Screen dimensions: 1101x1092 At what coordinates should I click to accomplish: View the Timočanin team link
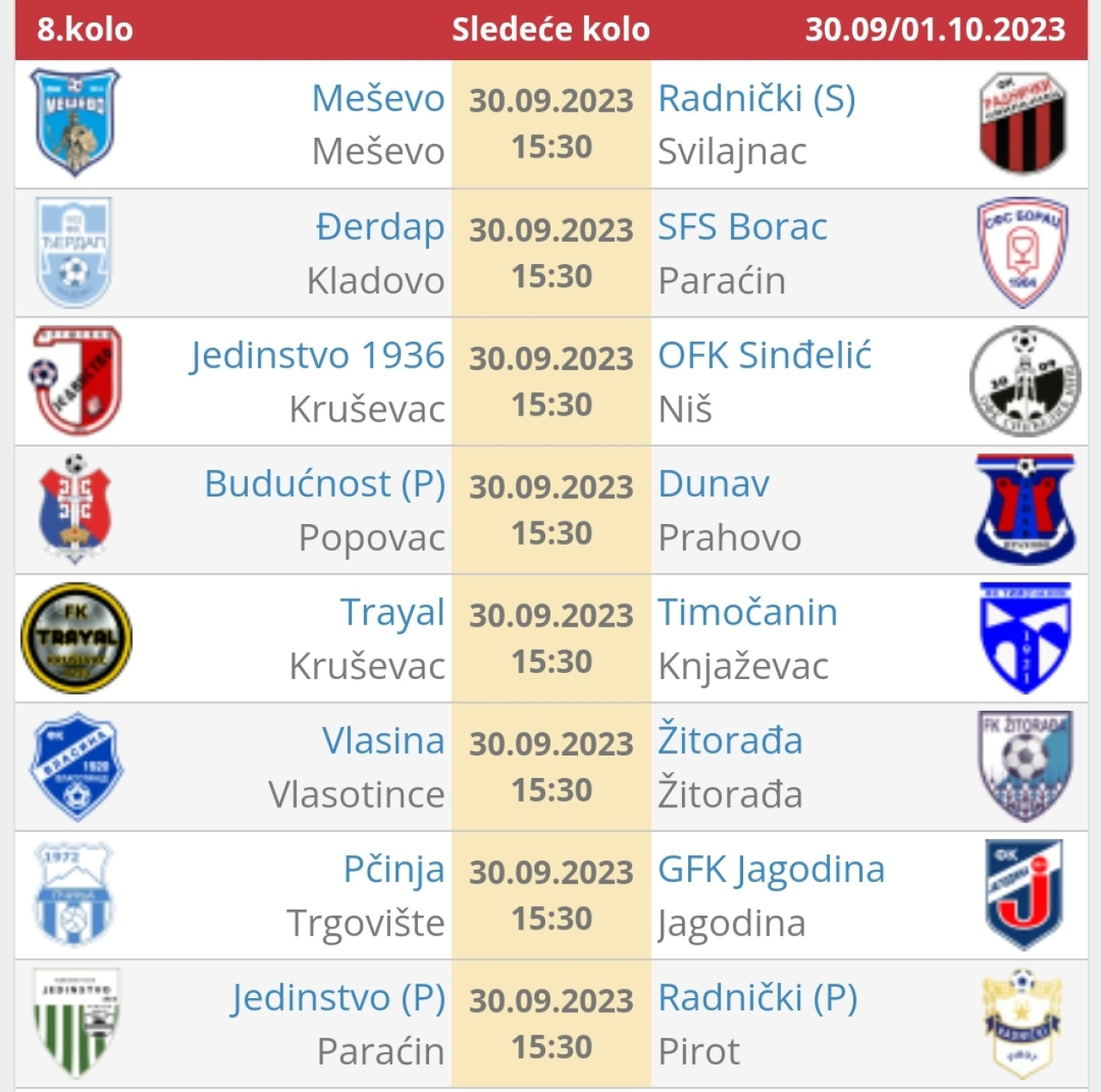click(x=747, y=612)
